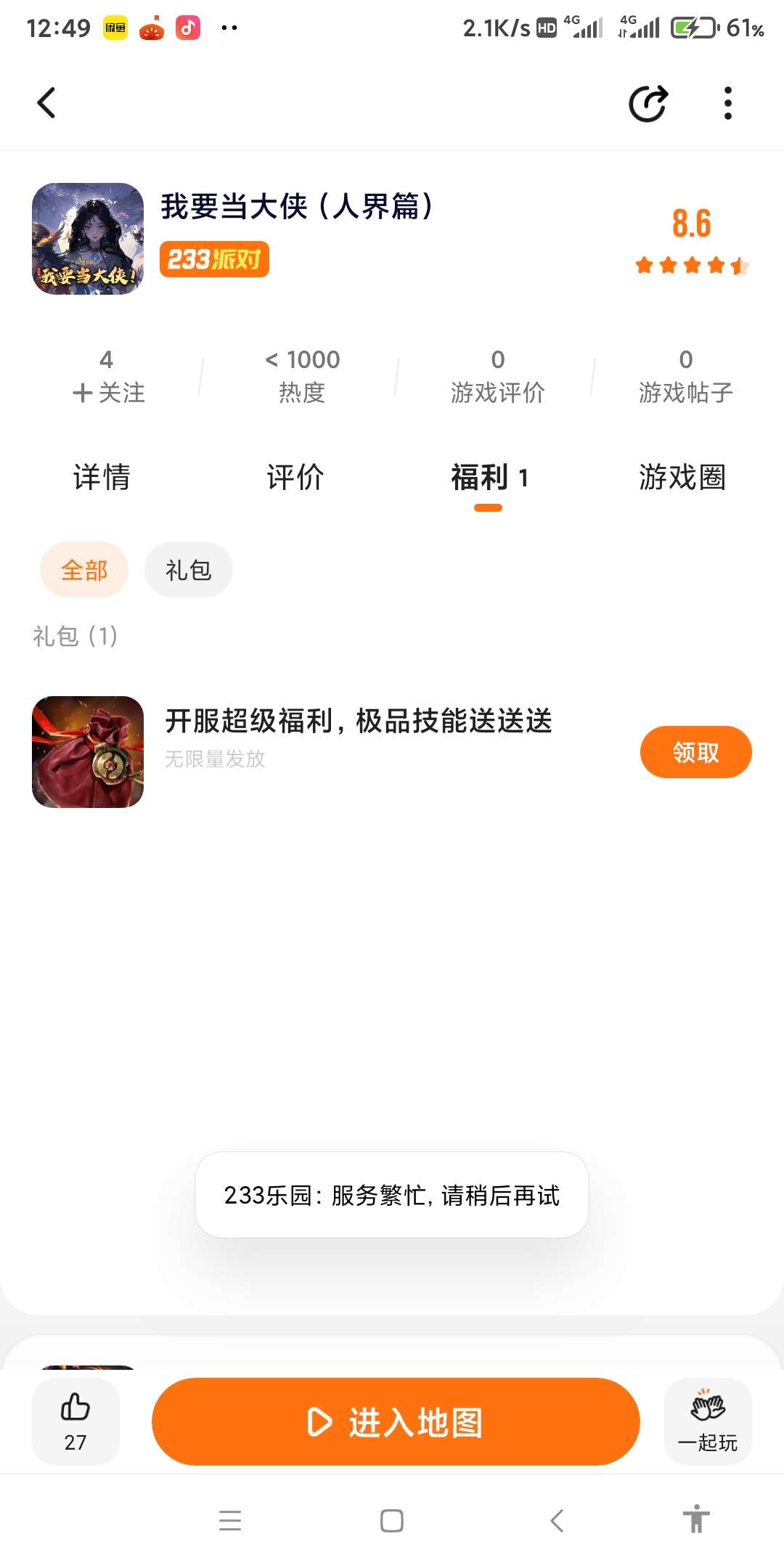Viewport: 784px width, 1568px height.
Task: Switch to the 详情 tab
Action: click(102, 477)
